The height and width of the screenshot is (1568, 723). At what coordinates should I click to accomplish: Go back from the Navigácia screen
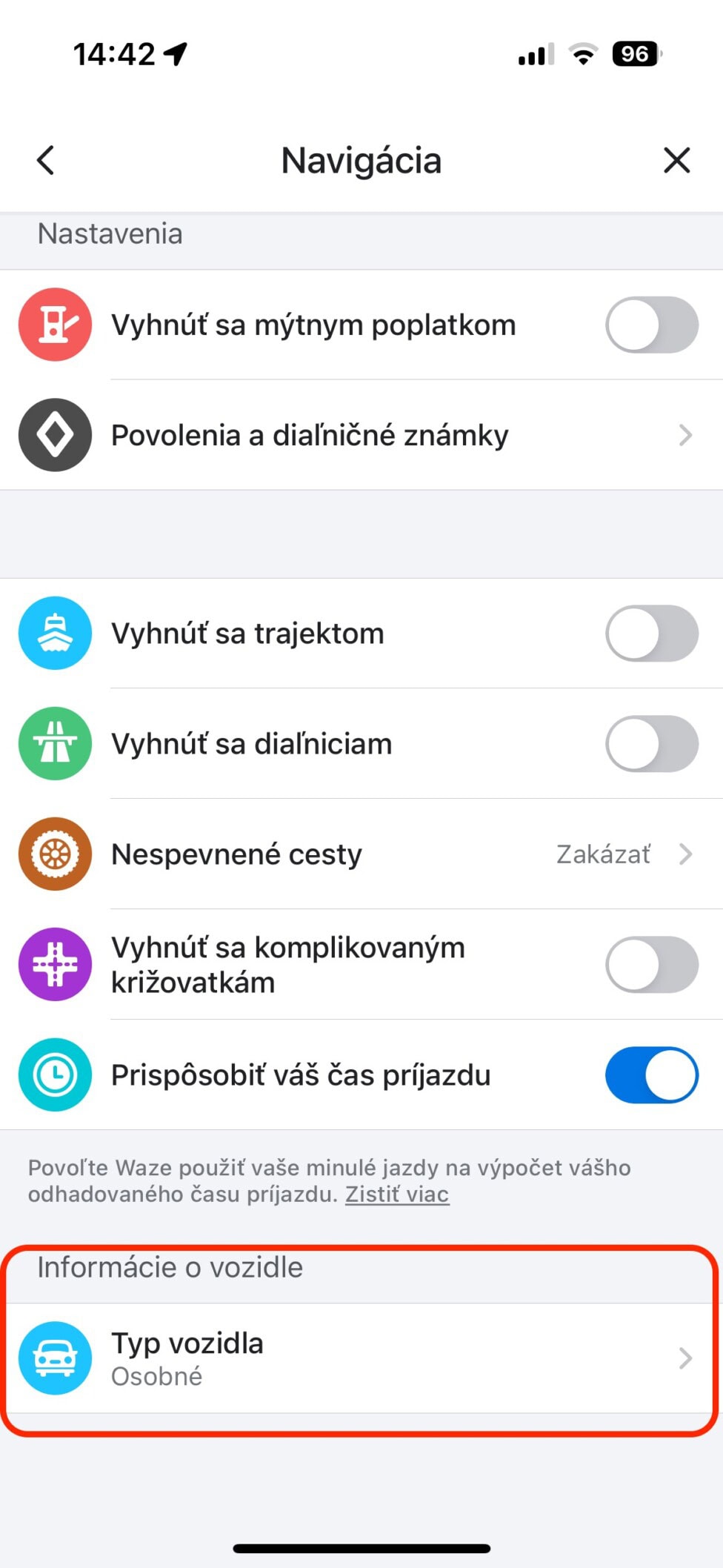46,160
